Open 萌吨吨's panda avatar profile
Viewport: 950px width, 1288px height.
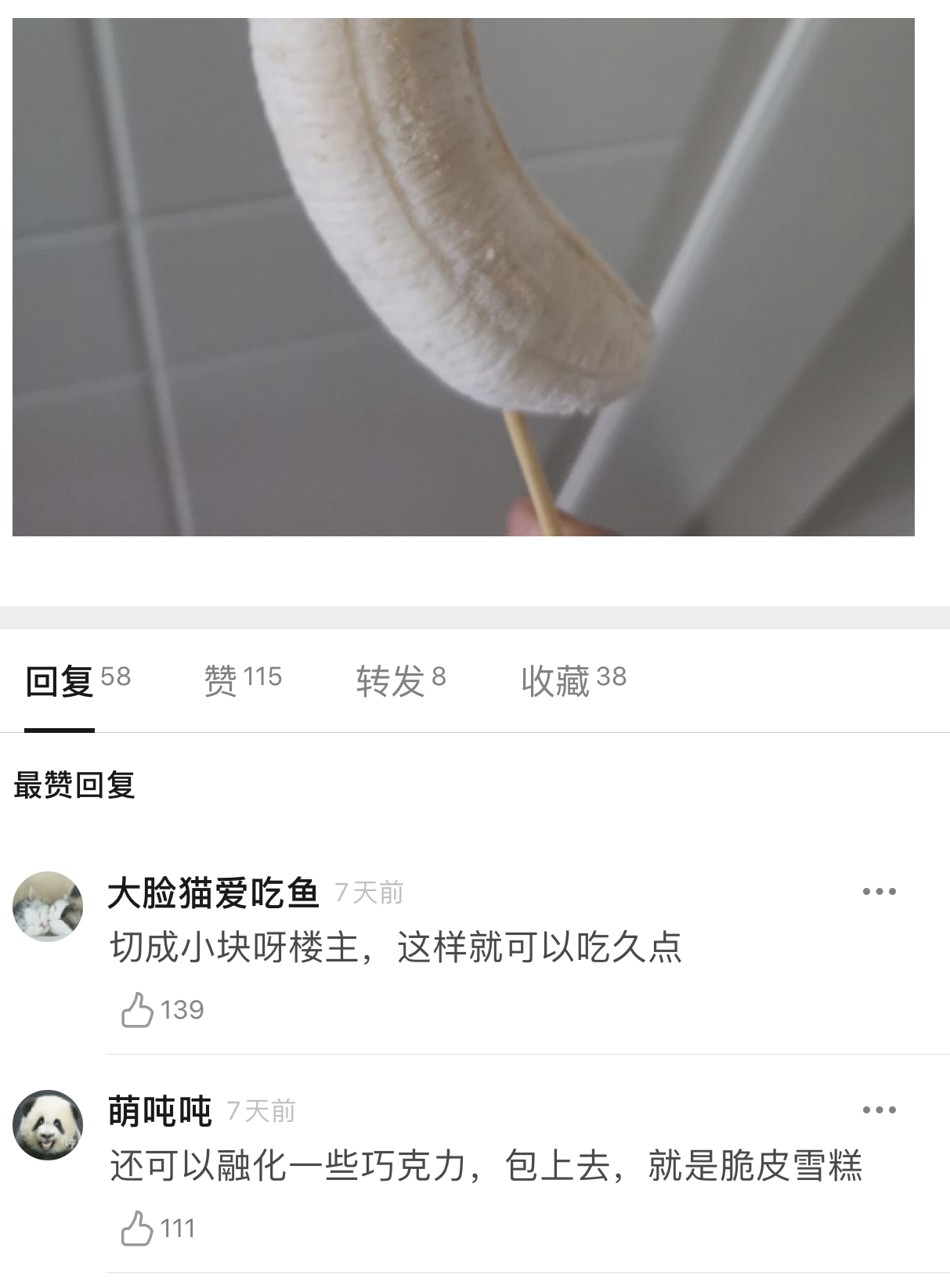(48, 1124)
